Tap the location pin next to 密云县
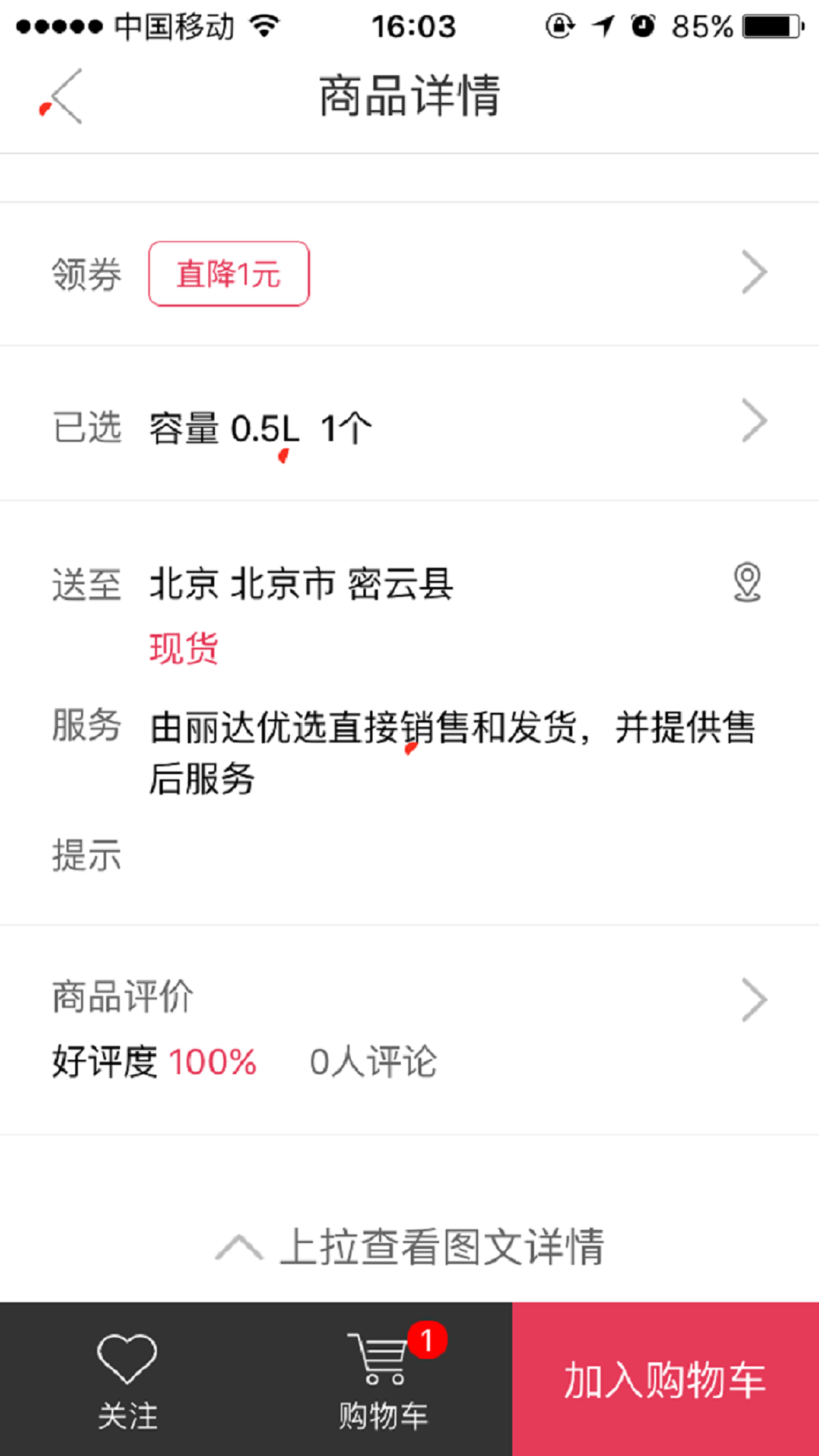 coord(747,582)
